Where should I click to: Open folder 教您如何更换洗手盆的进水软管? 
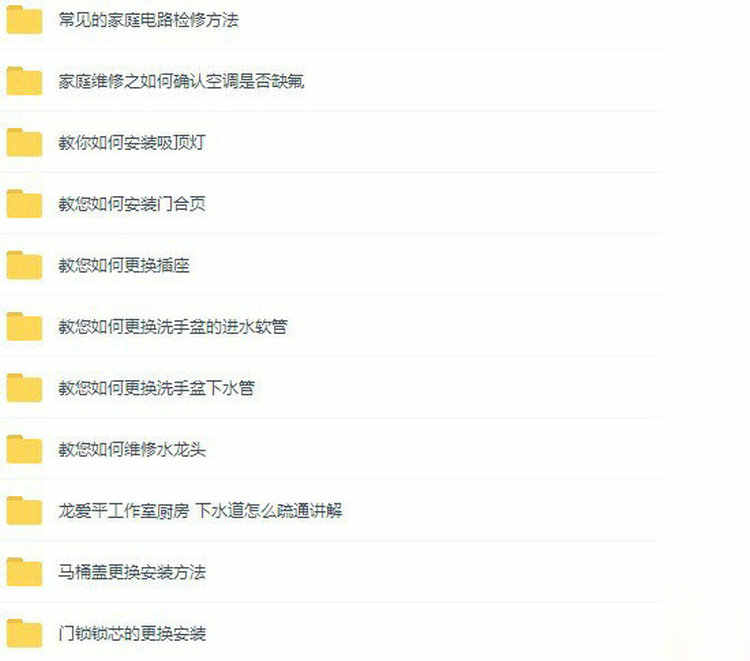(x=172, y=327)
